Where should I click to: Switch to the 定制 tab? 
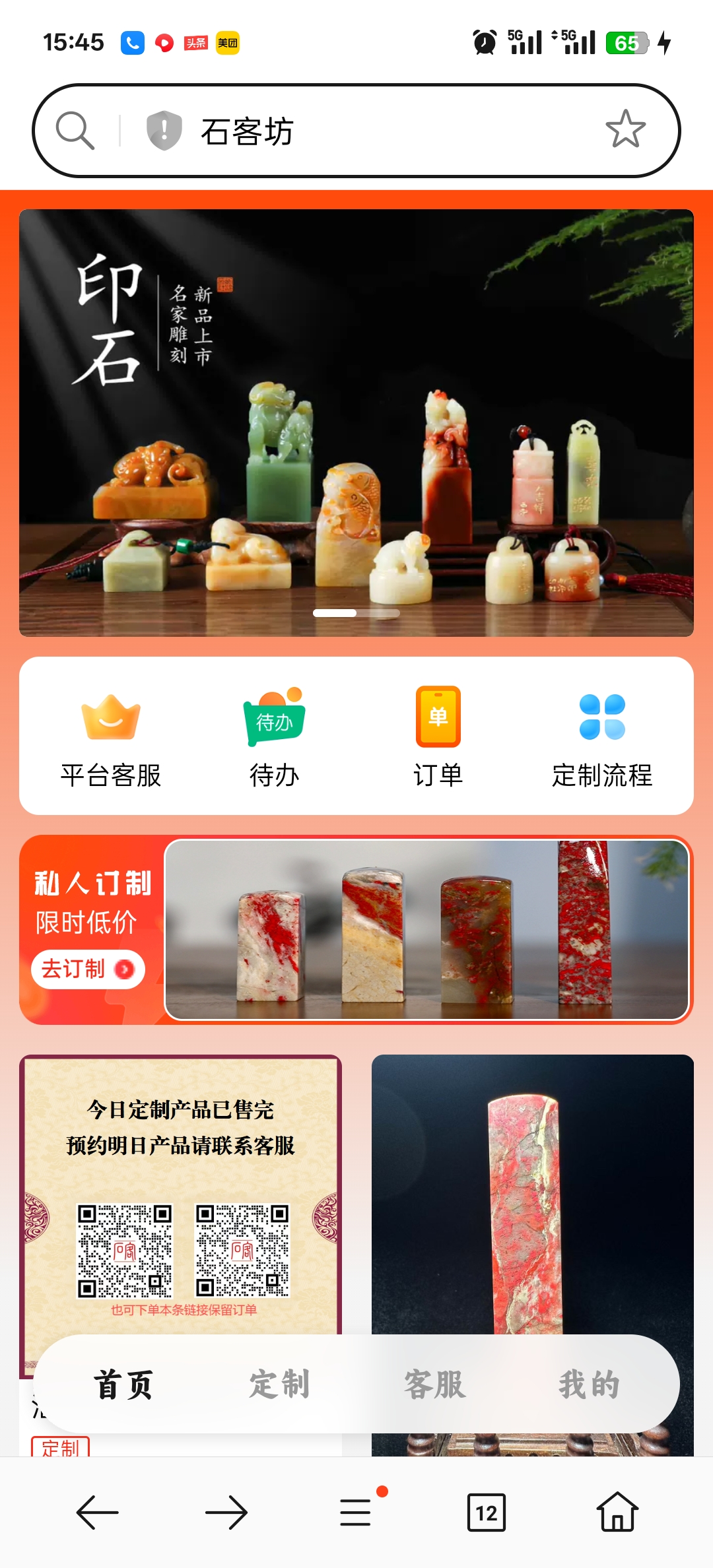[280, 1384]
